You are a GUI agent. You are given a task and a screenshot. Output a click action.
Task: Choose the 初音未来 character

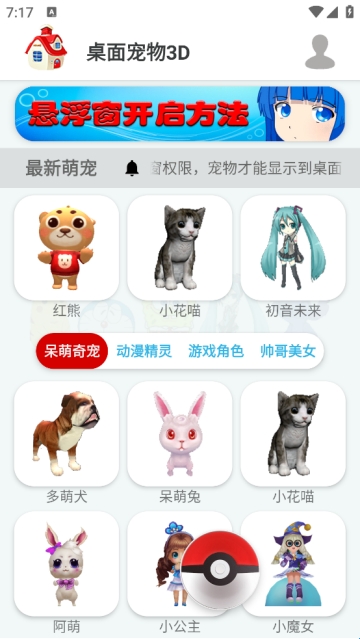[x=293, y=248]
